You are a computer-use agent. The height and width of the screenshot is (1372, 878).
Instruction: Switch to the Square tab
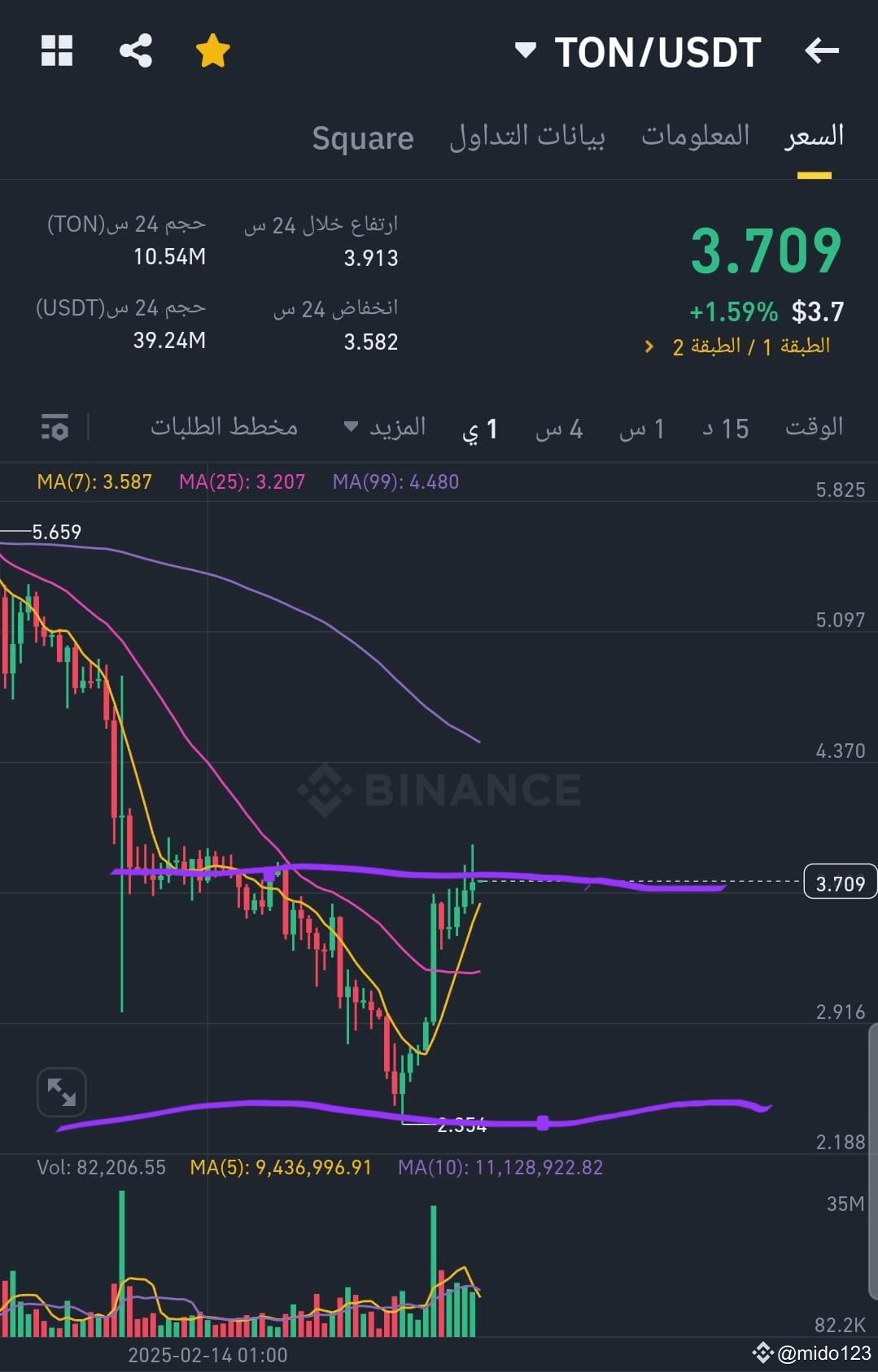362,137
